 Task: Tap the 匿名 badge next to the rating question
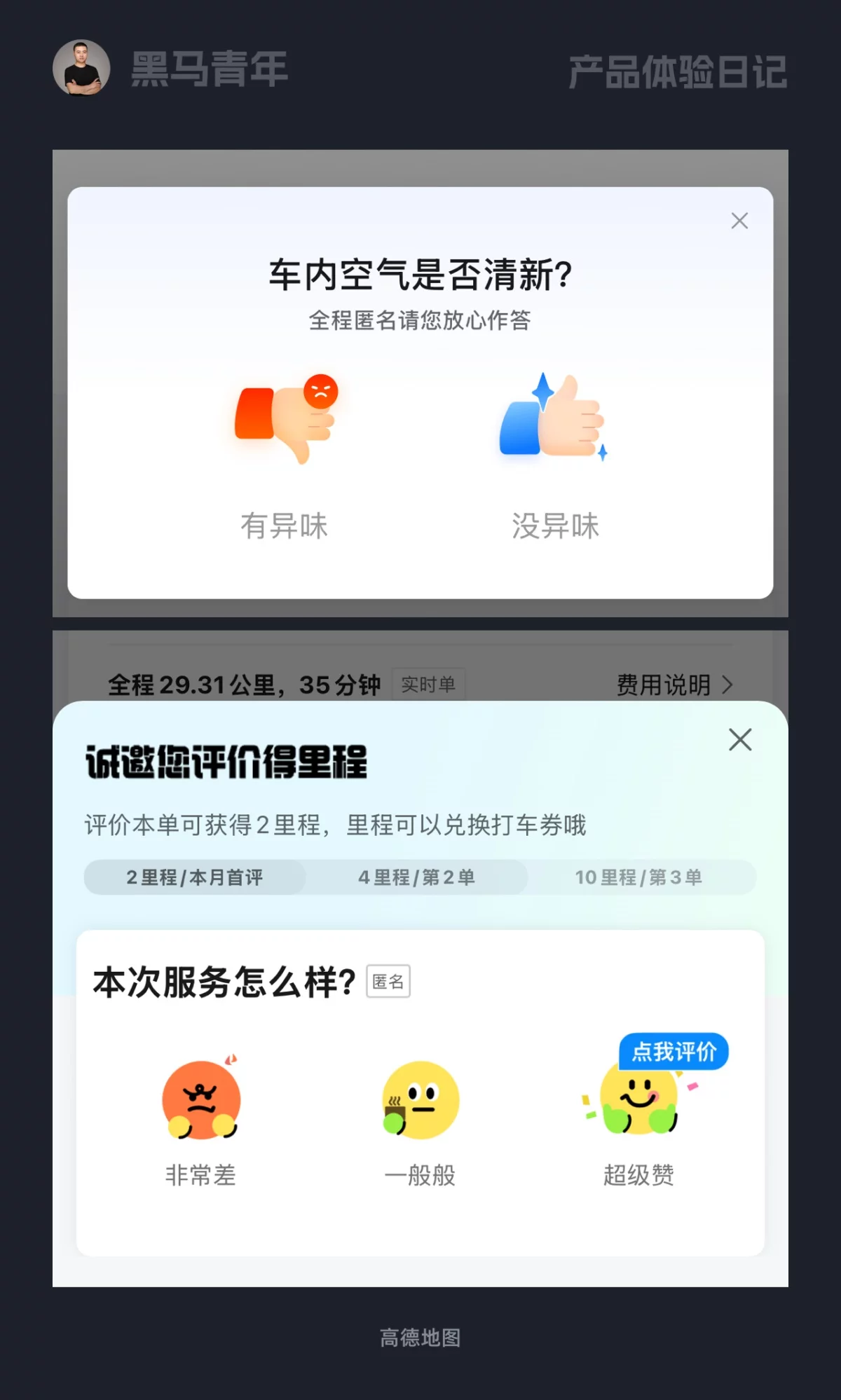click(x=388, y=982)
